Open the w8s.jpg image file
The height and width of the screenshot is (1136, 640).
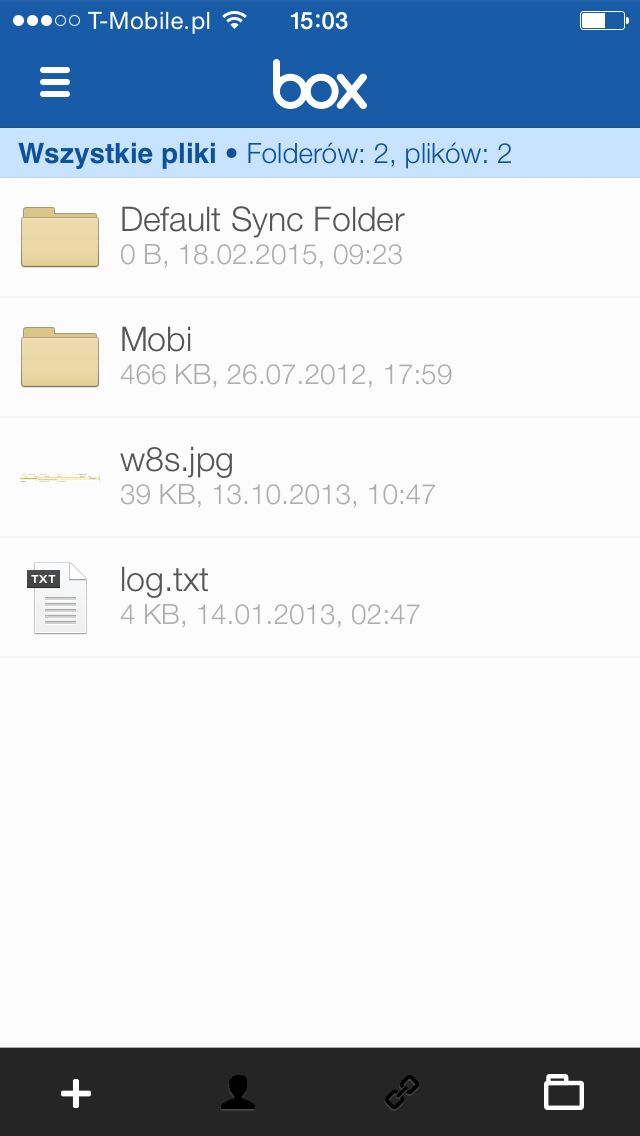[x=320, y=477]
